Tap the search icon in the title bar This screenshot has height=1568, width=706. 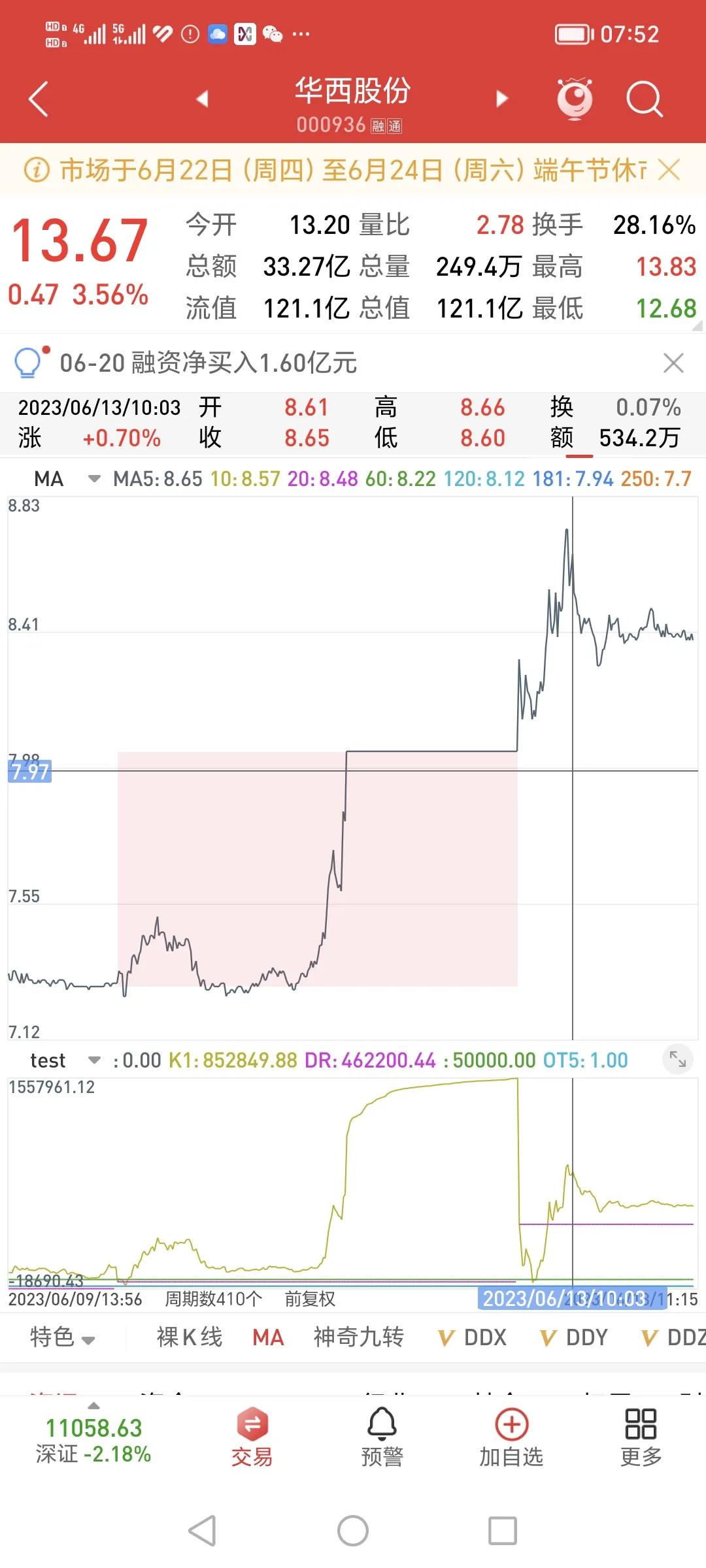pyautogui.click(x=644, y=98)
